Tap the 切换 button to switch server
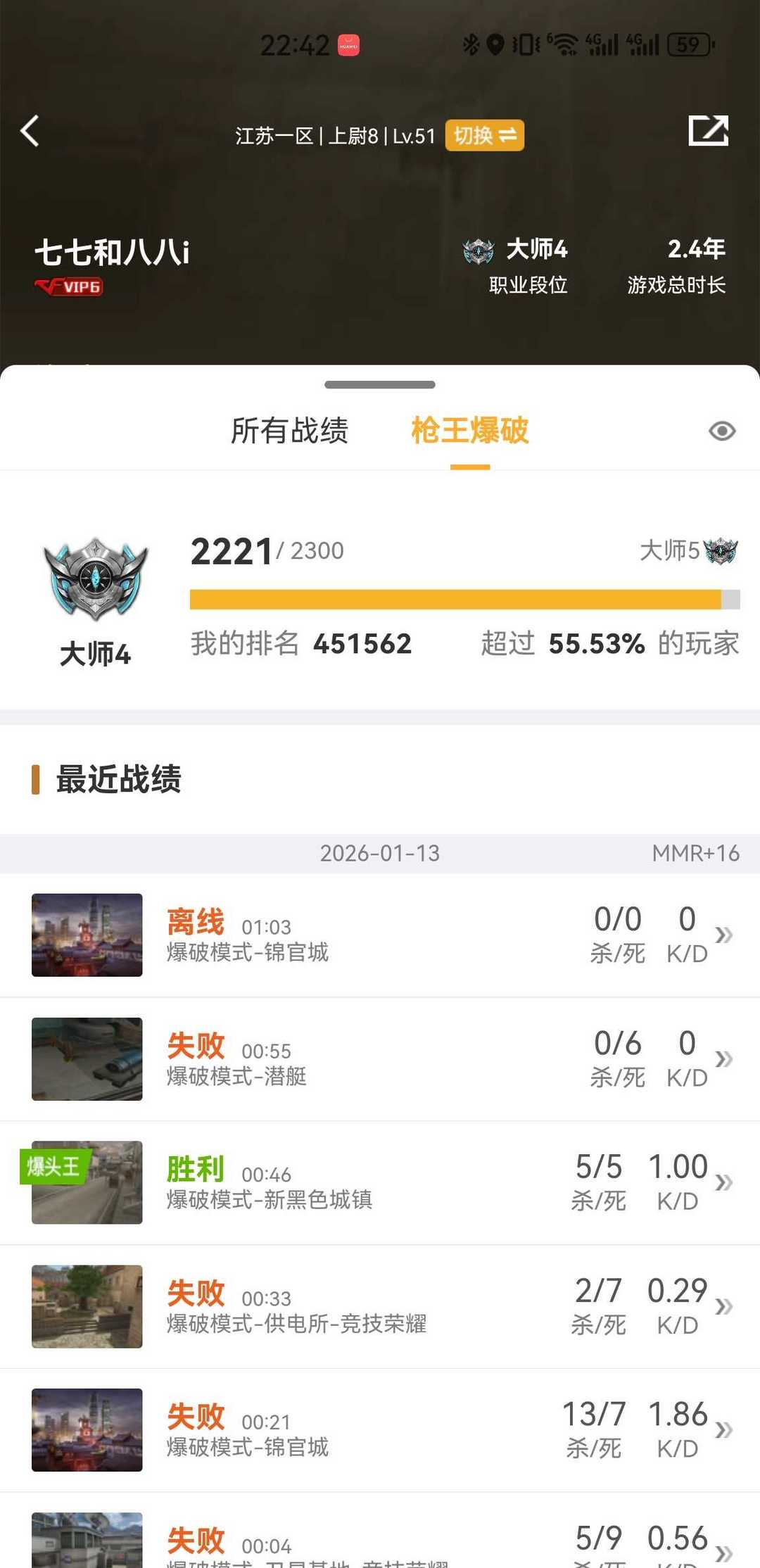The image size is (760, 1568). point(484,135)
